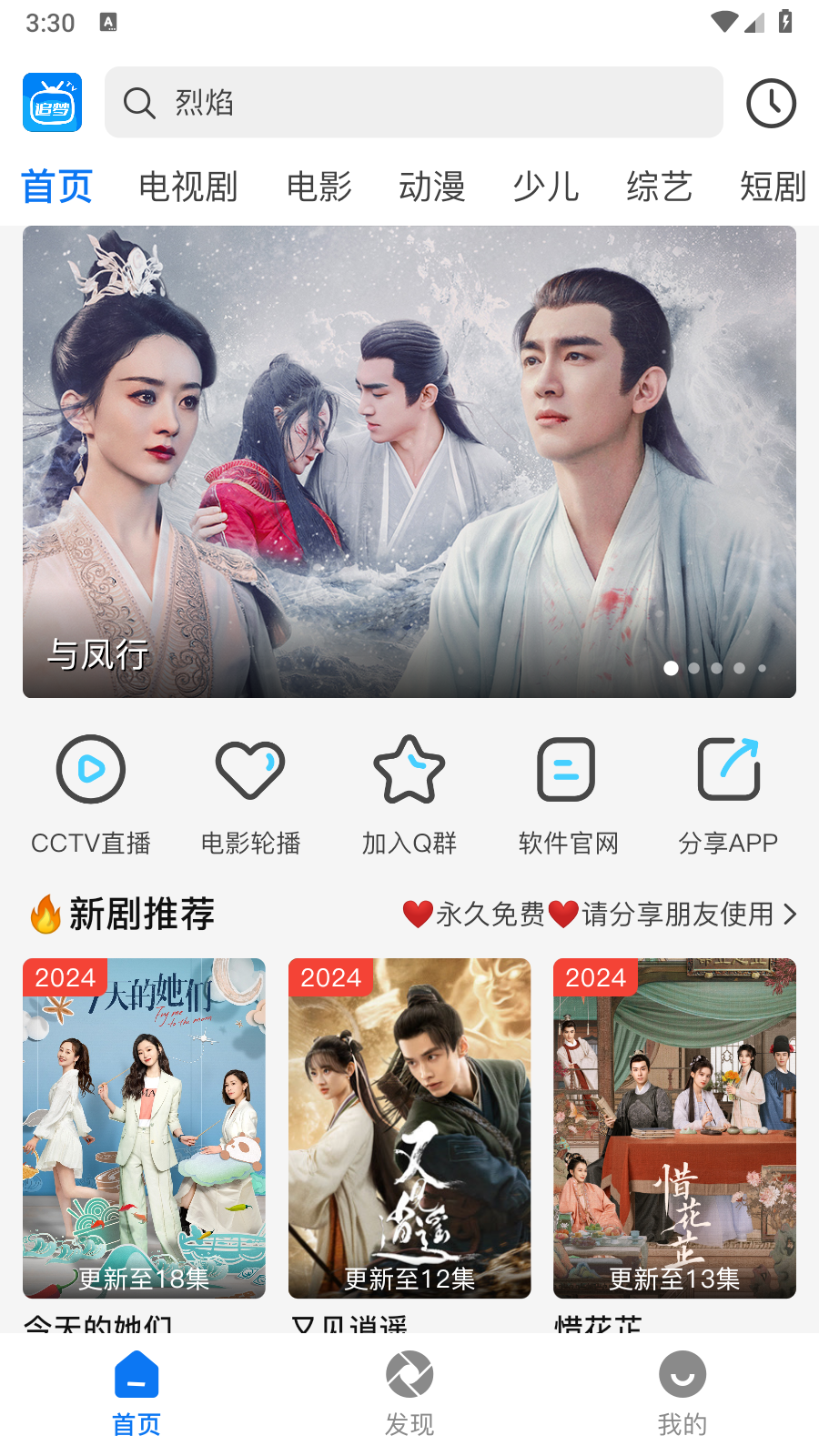The width and height of the screenshot is (819, 1456).
Task: Open the 永久免费 请分享朋友使用 link
Action: coord(601,914)
